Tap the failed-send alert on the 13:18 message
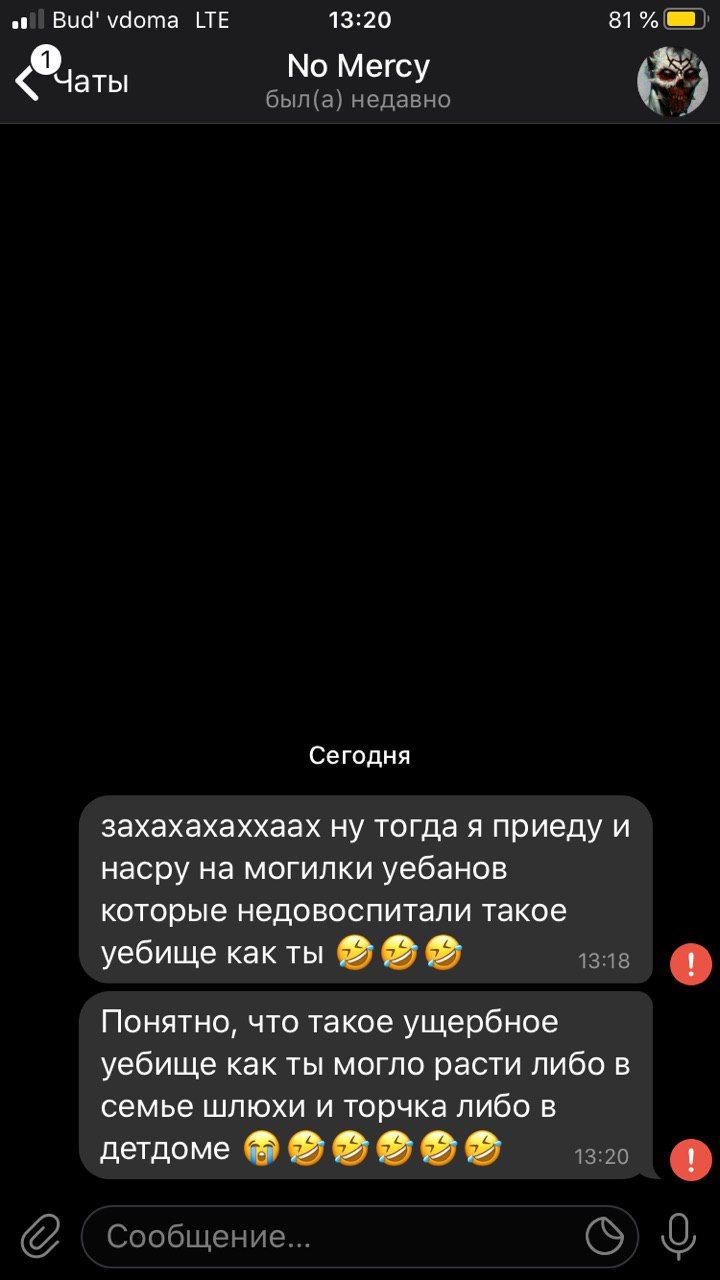 tap(690, 964)
